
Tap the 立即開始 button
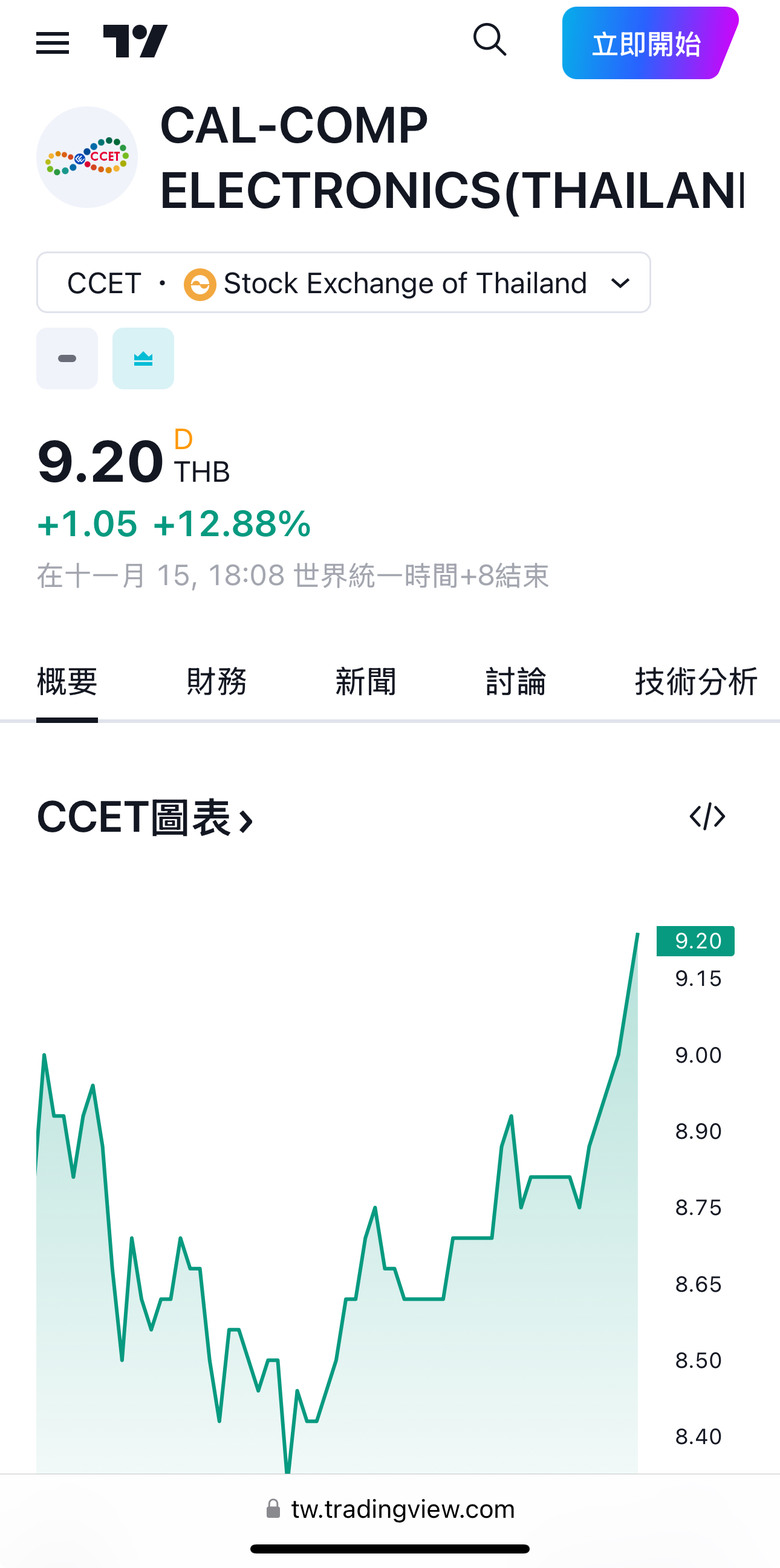pyautogui.click(x=650, y=43)
